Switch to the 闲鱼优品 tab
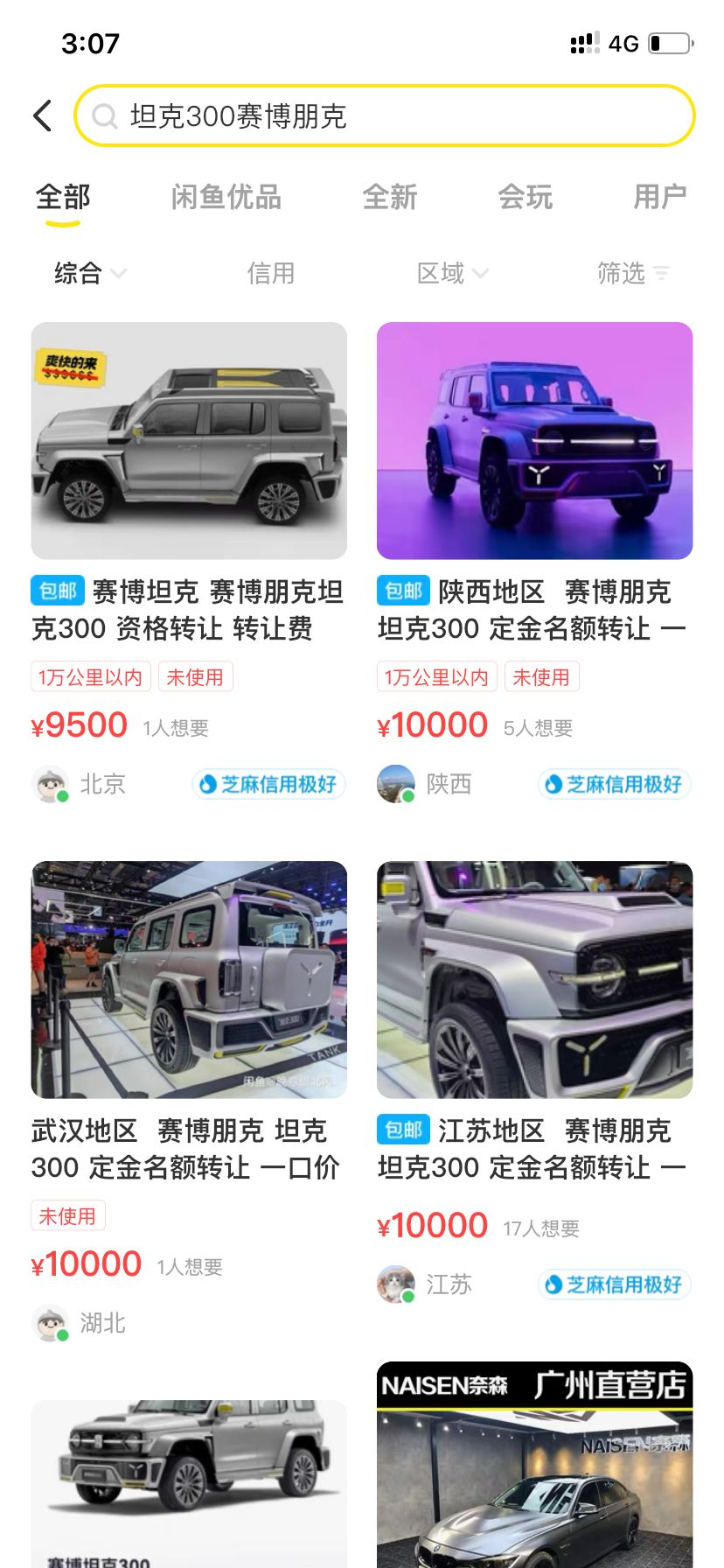The width and height of the screenshot is (724, 1568). point(226,198)
